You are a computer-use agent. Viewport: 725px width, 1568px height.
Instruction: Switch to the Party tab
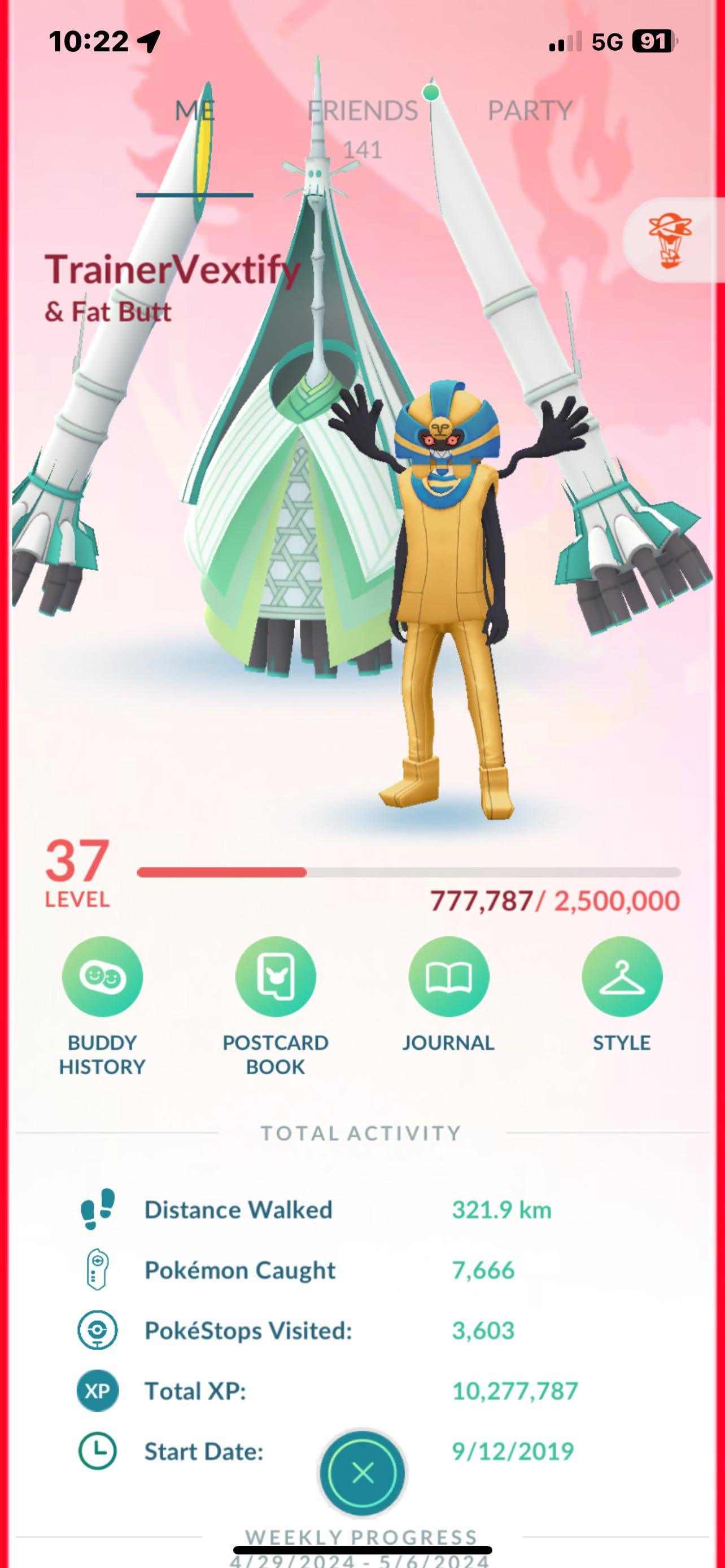pos(530,111)
